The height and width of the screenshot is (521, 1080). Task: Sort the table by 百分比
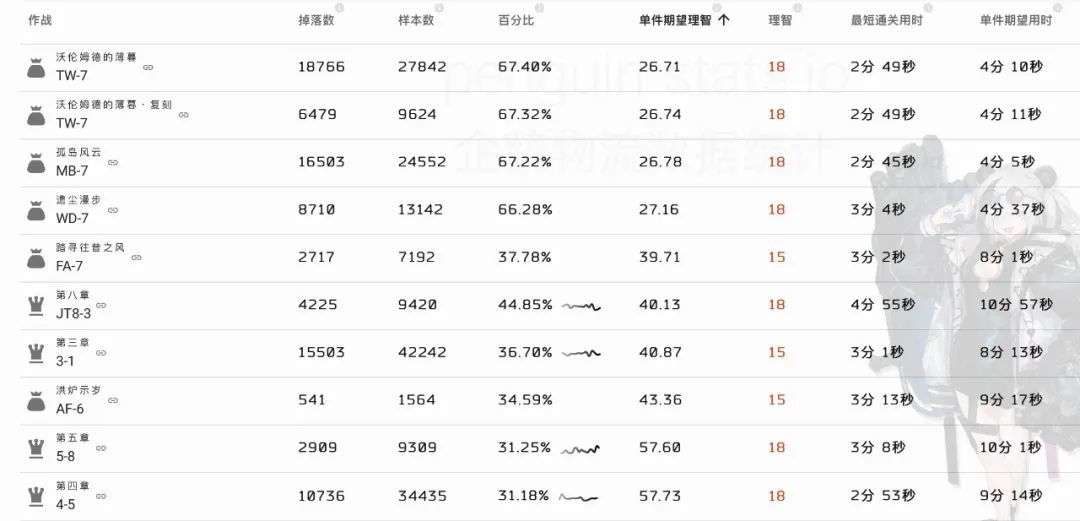[x=516, y=20]
